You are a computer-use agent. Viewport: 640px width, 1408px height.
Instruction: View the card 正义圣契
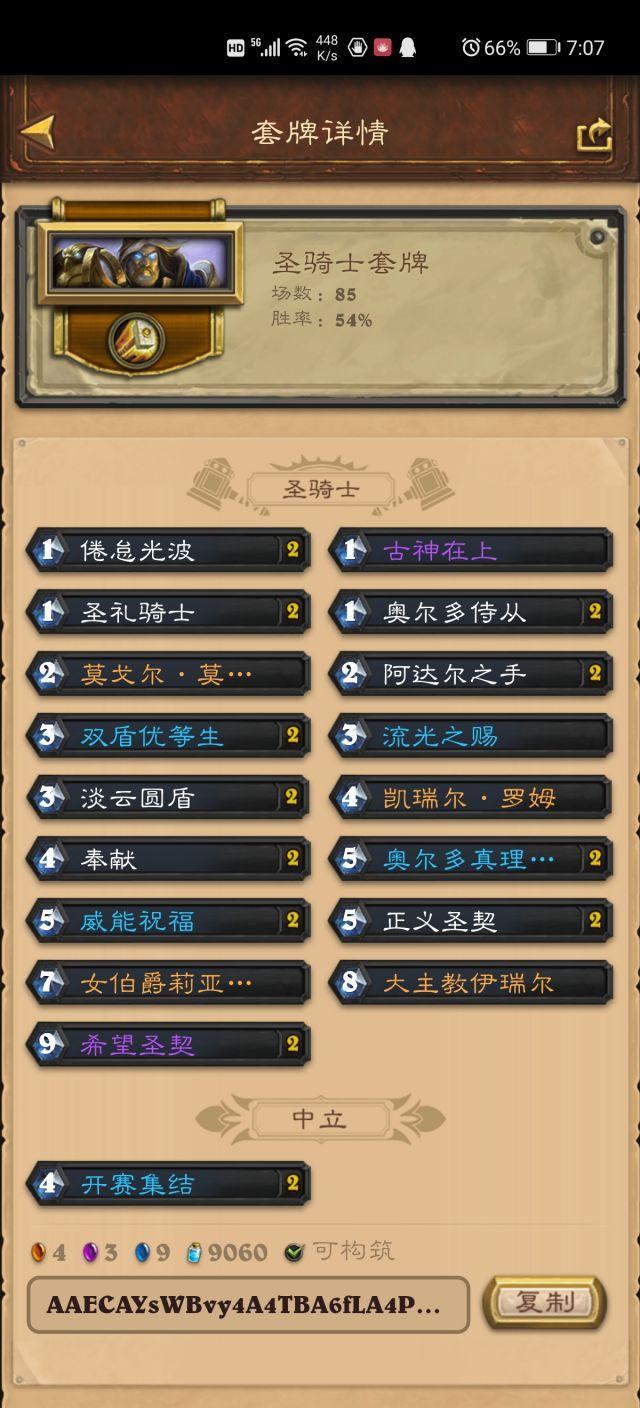(470, 921)
